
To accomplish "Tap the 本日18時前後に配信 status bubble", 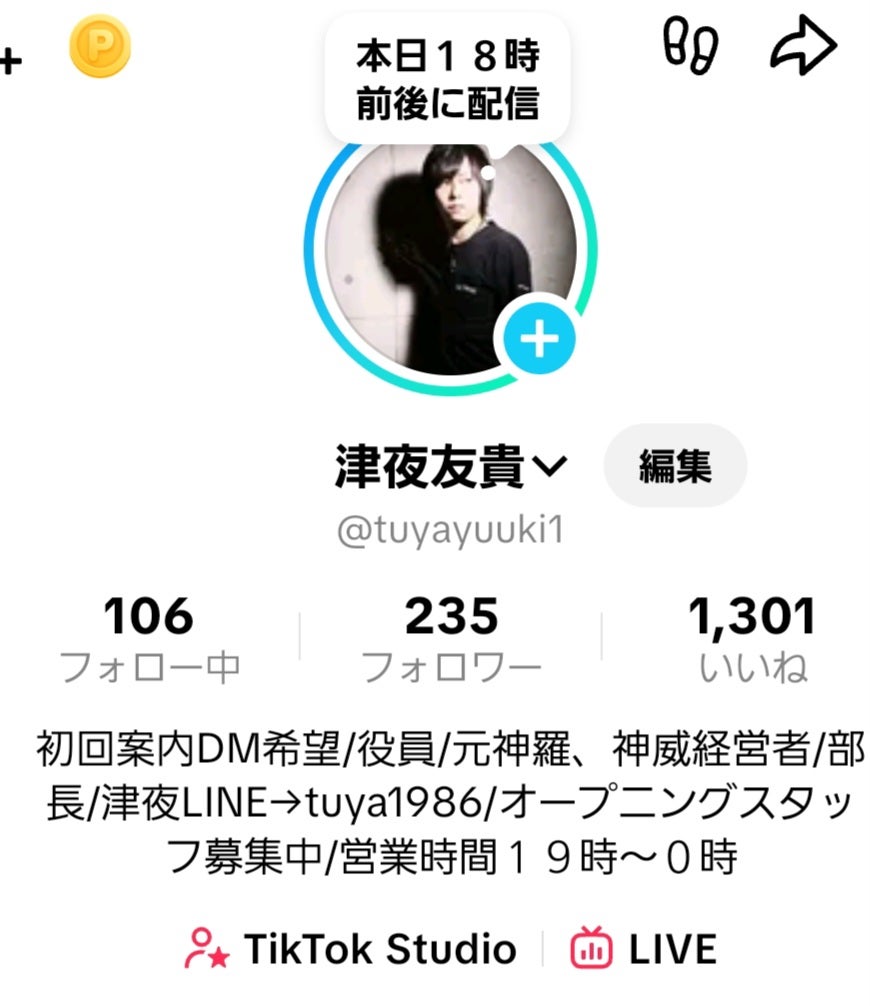I will (447, 80).
